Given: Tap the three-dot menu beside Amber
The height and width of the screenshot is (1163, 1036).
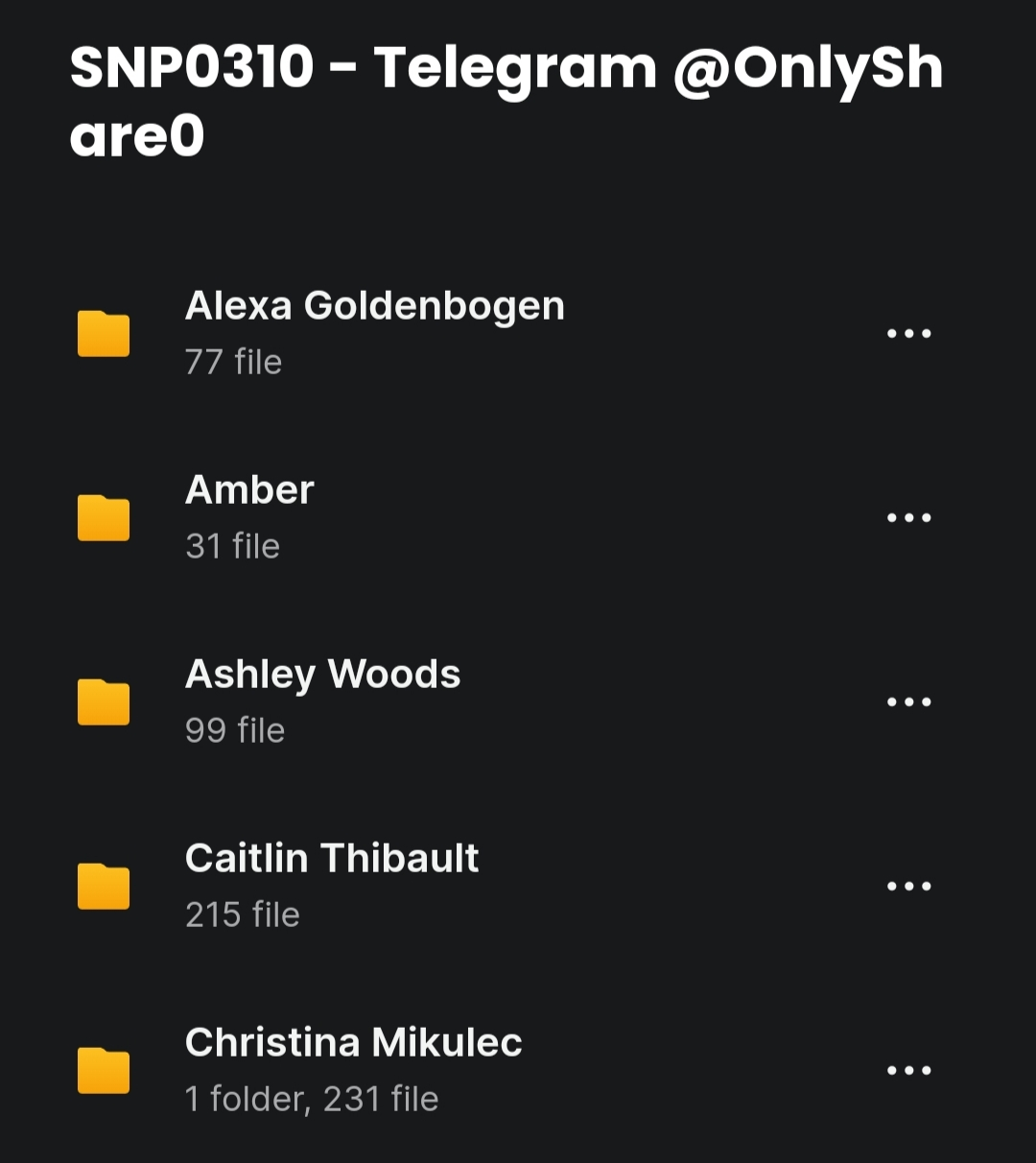Looking at the screenshot, I should tap(908, 518).
